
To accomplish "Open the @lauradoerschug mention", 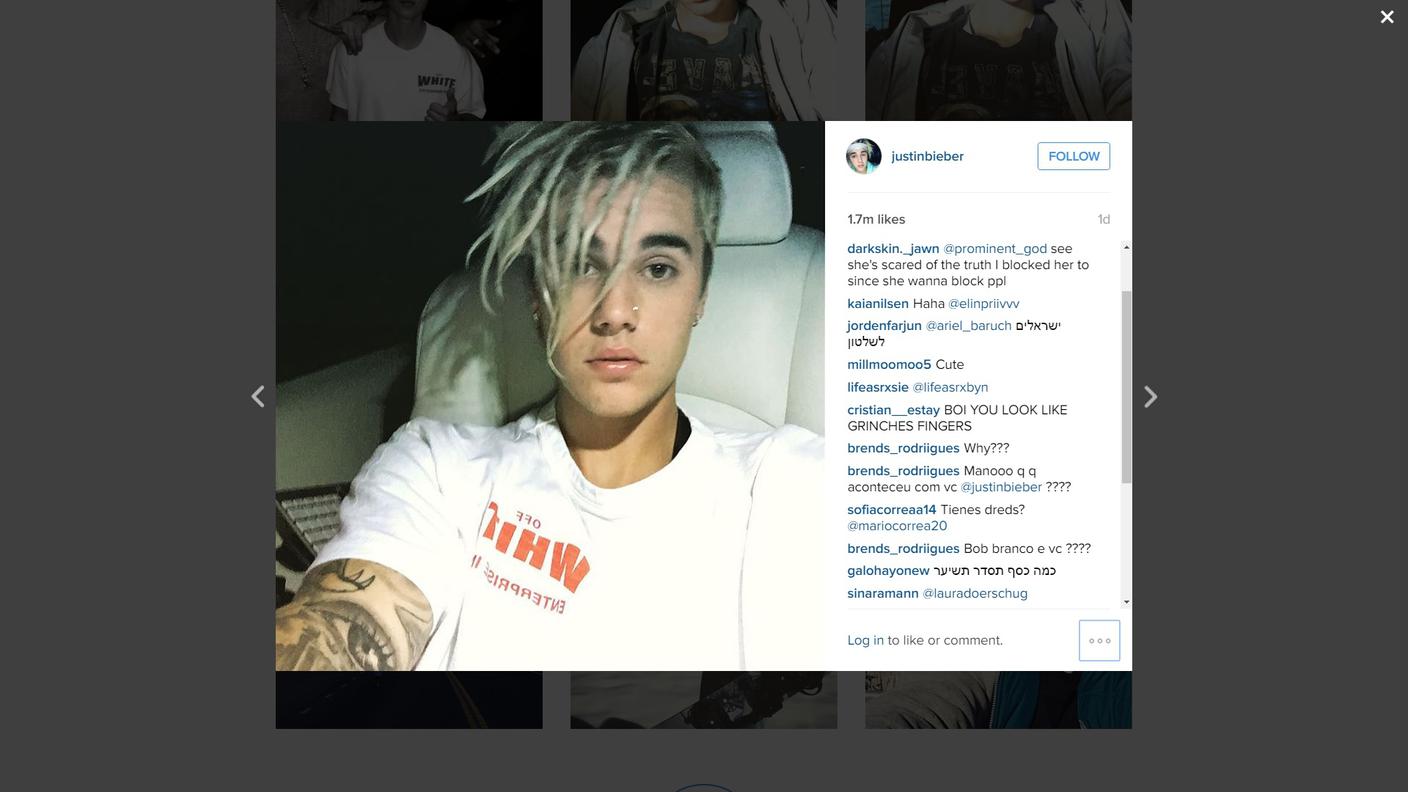I will [x=975, y=593].
